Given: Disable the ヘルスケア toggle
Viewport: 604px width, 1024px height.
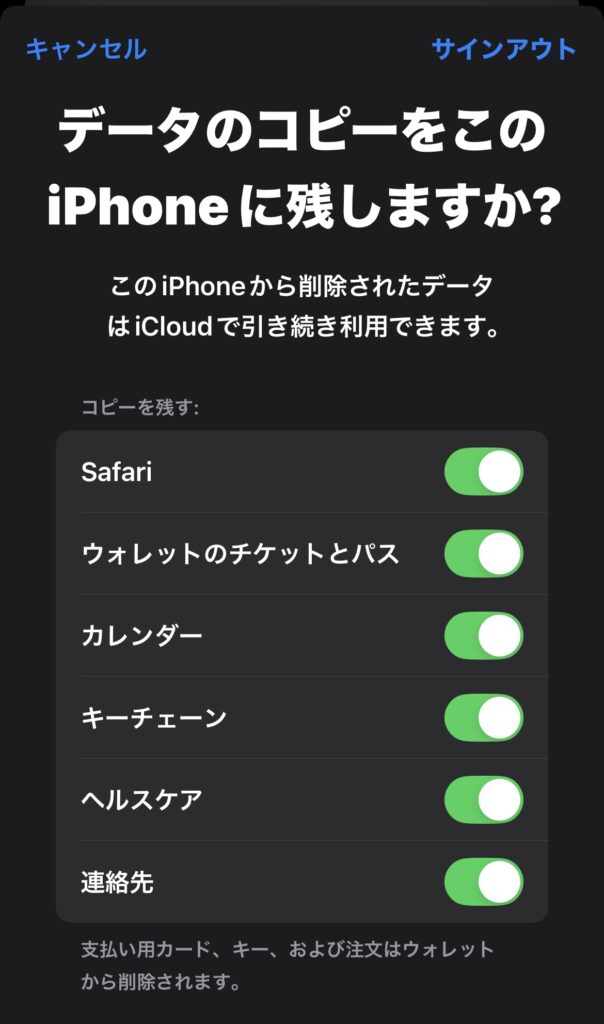Looking at the screenshot, I should tap(484, 799).
